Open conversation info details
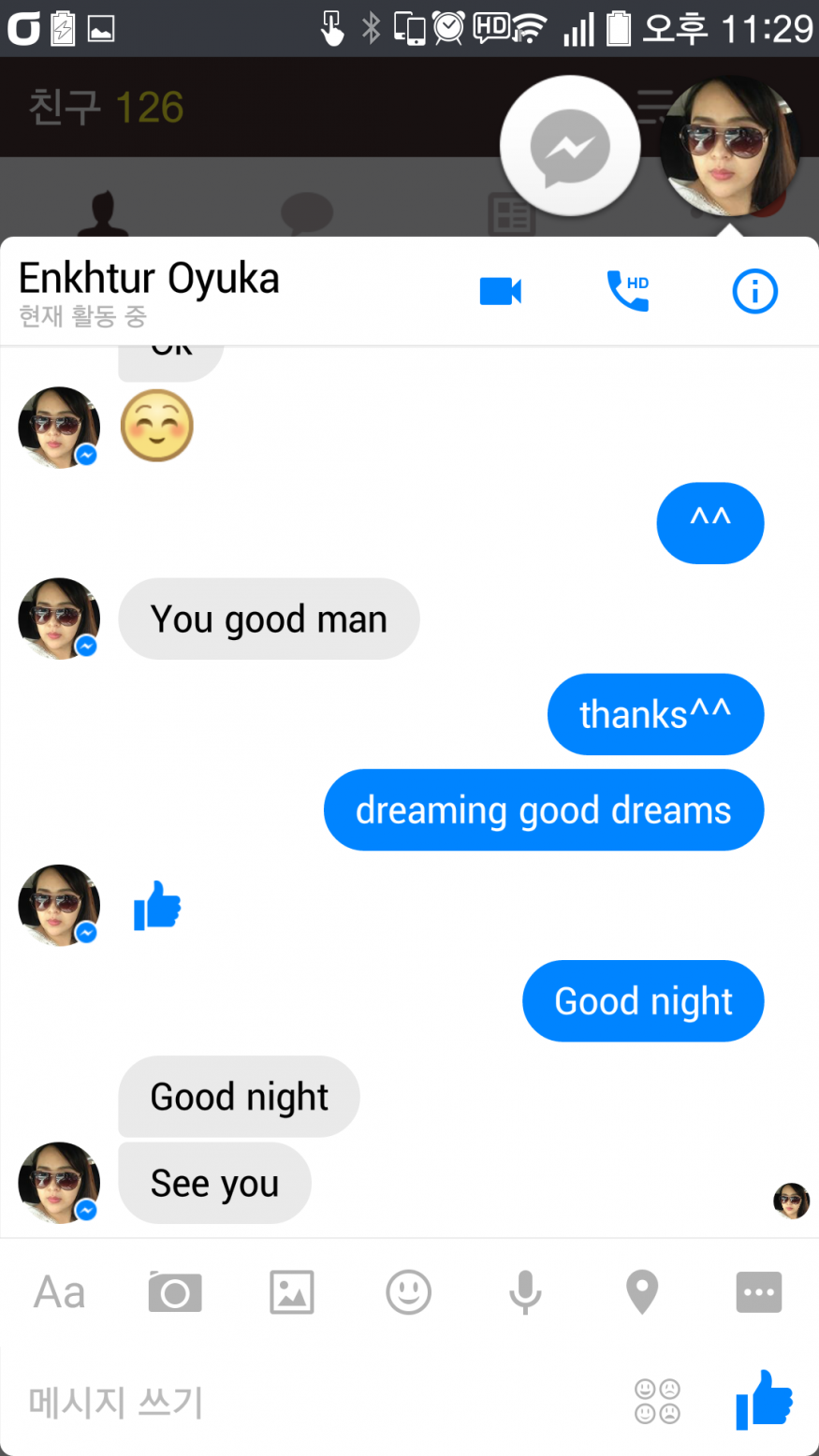The height and width of the screenshot is (1456, 819). tap(754, 291)
